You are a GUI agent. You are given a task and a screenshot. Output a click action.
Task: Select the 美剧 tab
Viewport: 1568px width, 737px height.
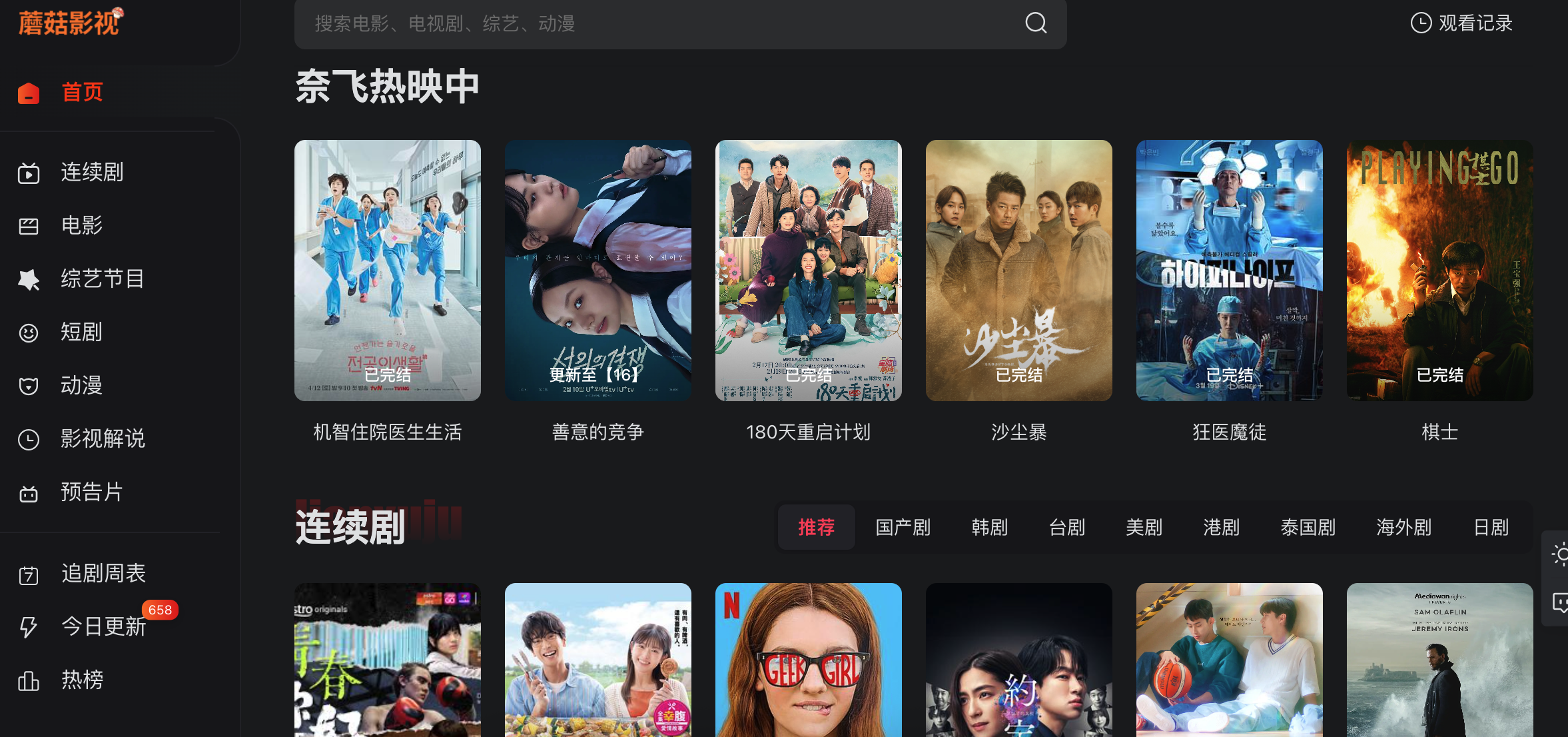(x=1144, y=528)
